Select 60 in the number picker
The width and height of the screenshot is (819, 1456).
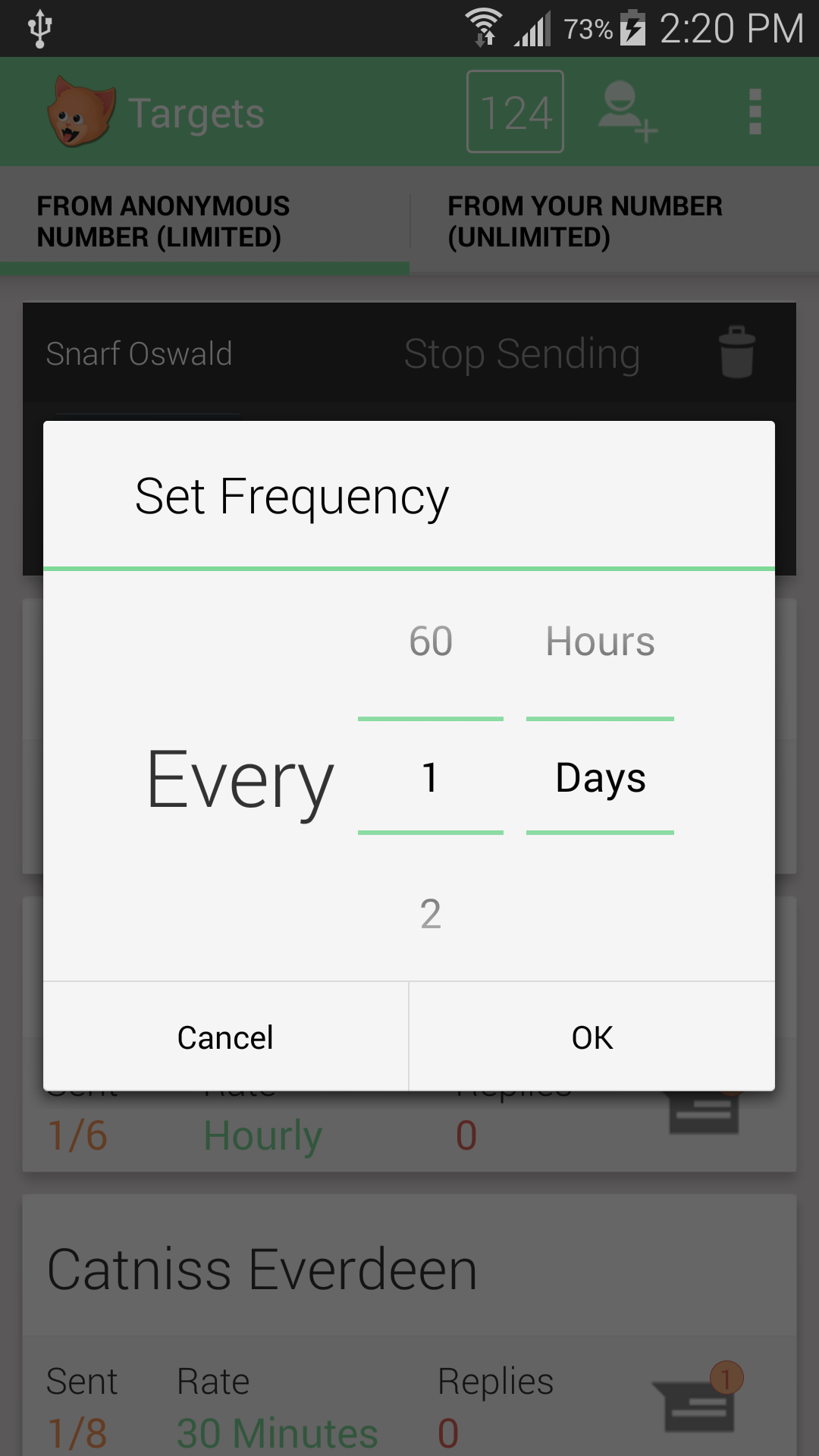431,642
